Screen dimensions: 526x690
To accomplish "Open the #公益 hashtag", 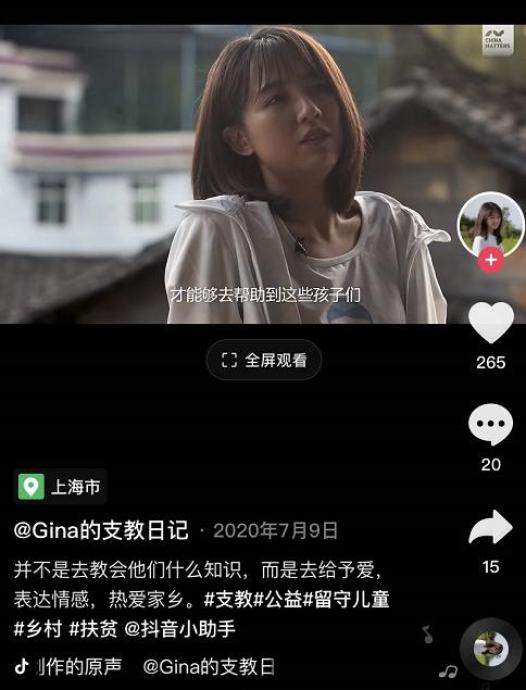I will click(278, 599).
